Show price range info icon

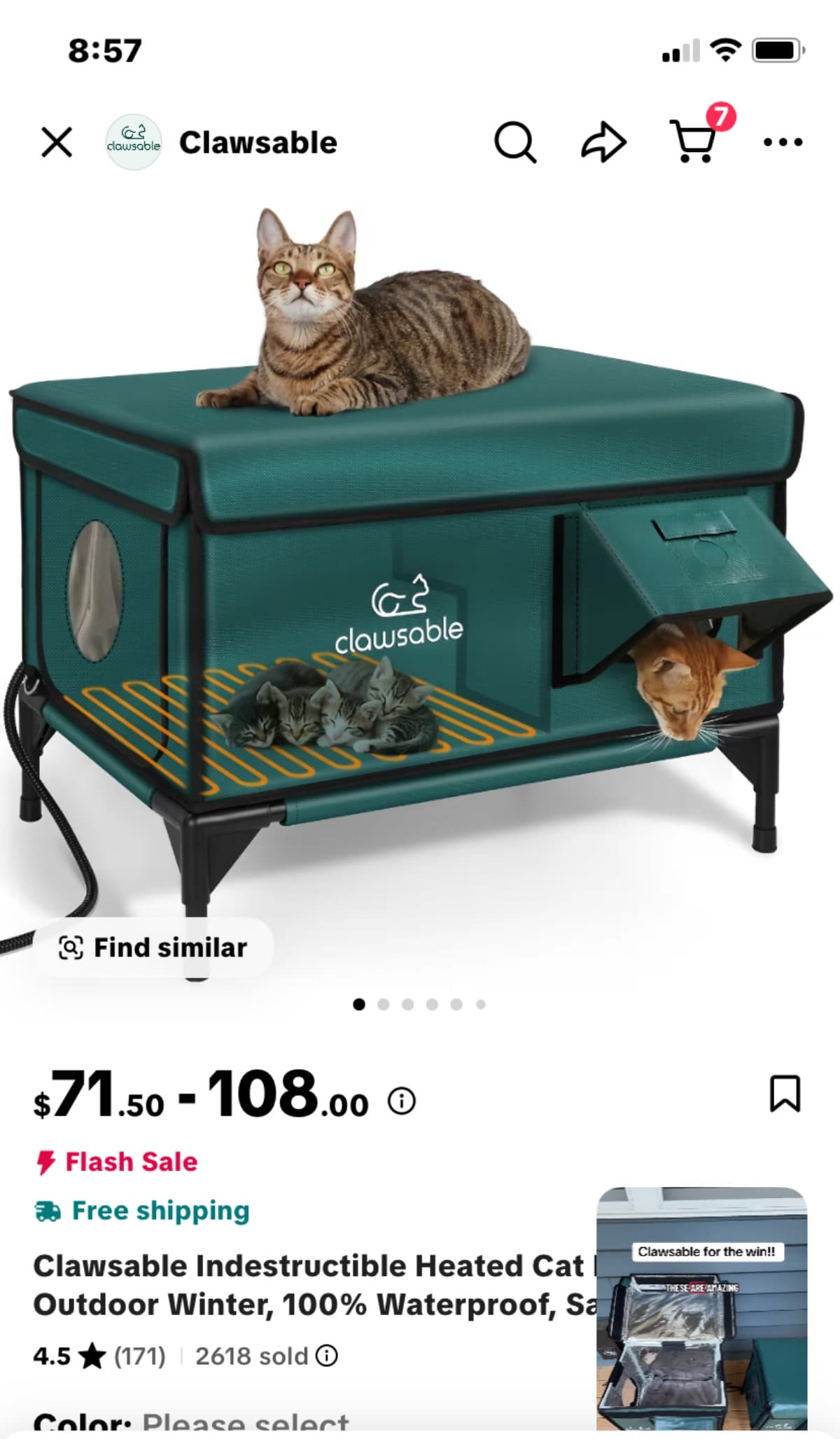tap(402, 1101)
